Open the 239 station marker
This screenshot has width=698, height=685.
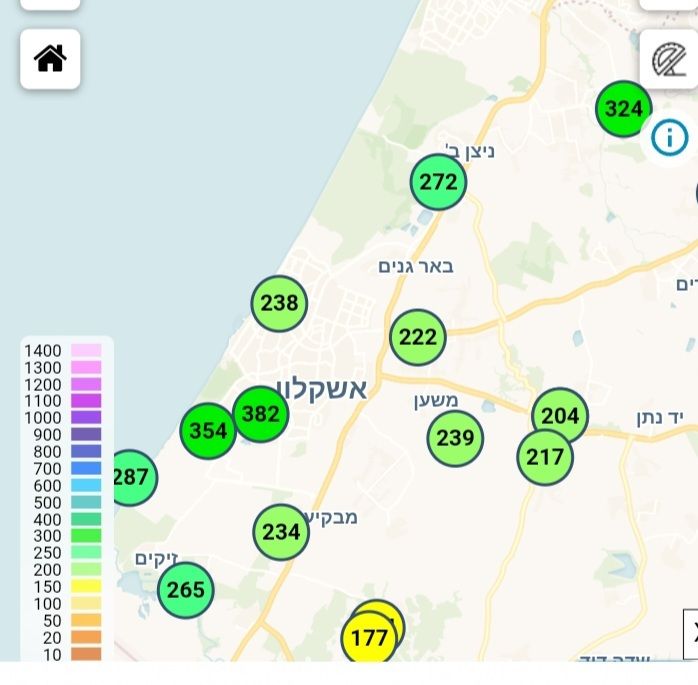coord(455,438)
